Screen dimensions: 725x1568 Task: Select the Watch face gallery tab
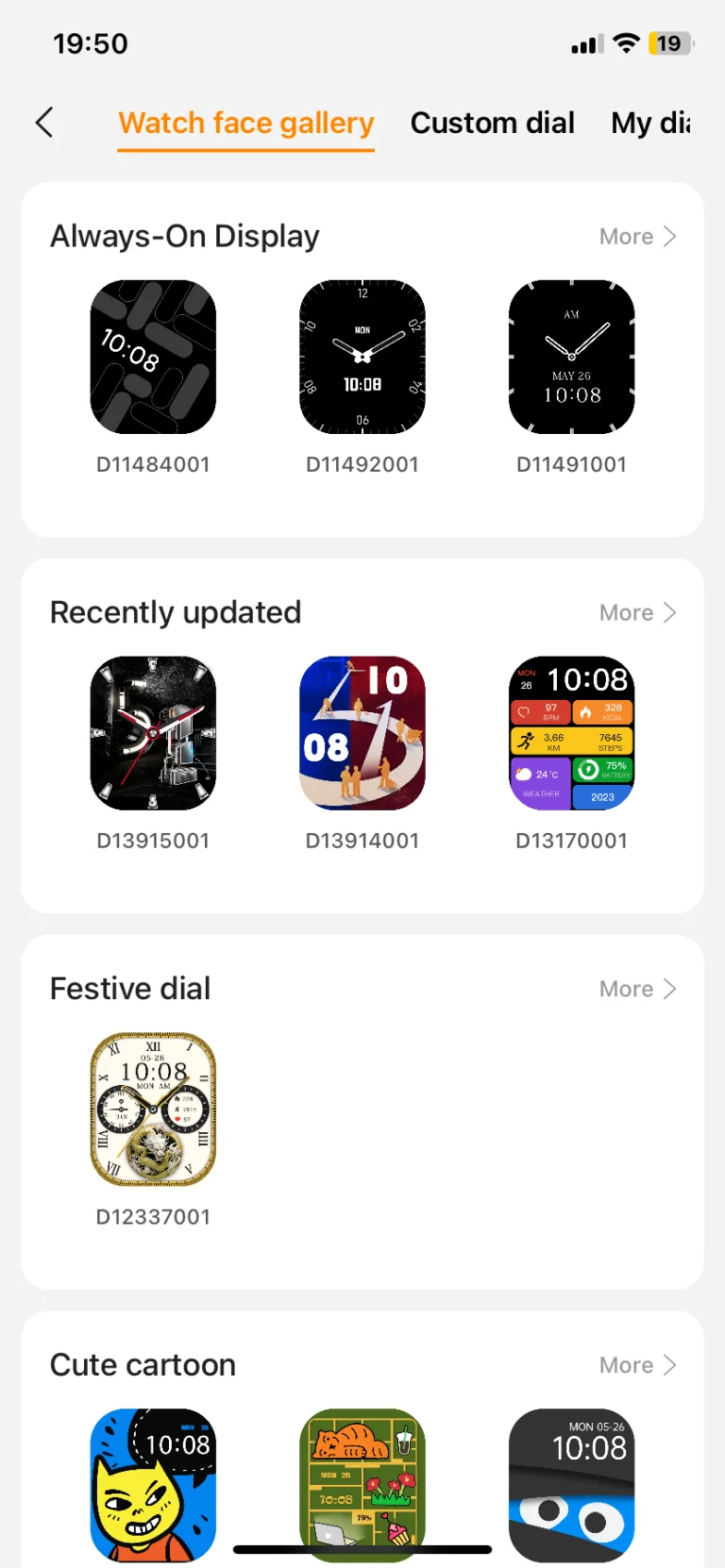point(245,123)
